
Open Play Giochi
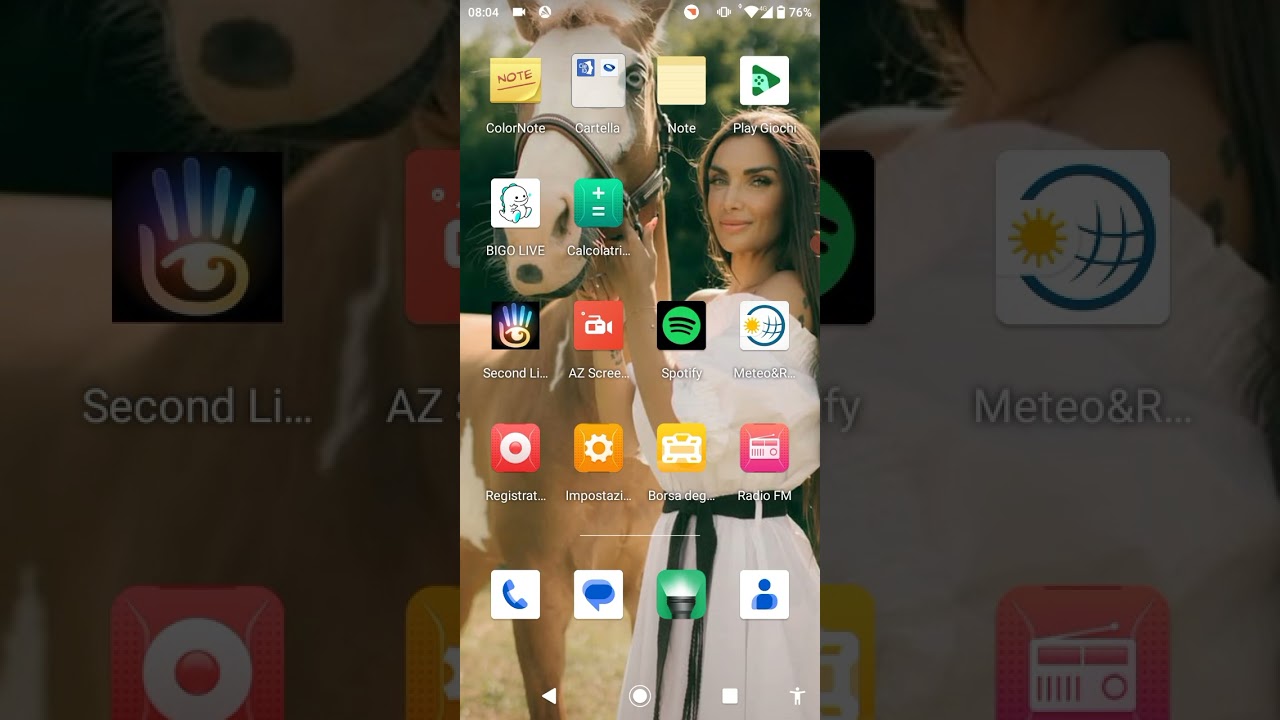[764, 81]
